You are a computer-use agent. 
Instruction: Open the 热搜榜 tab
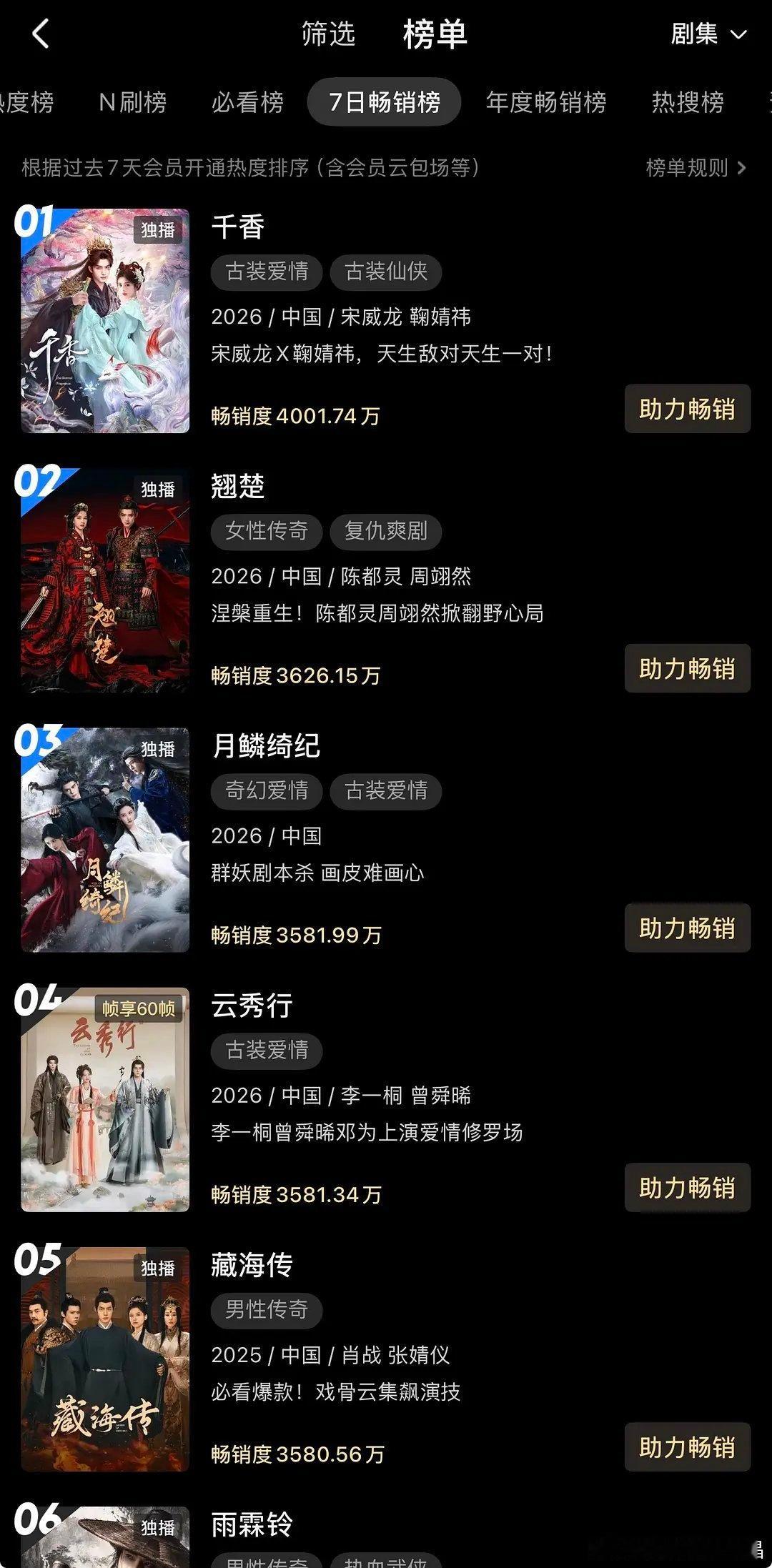click(688, 102)
